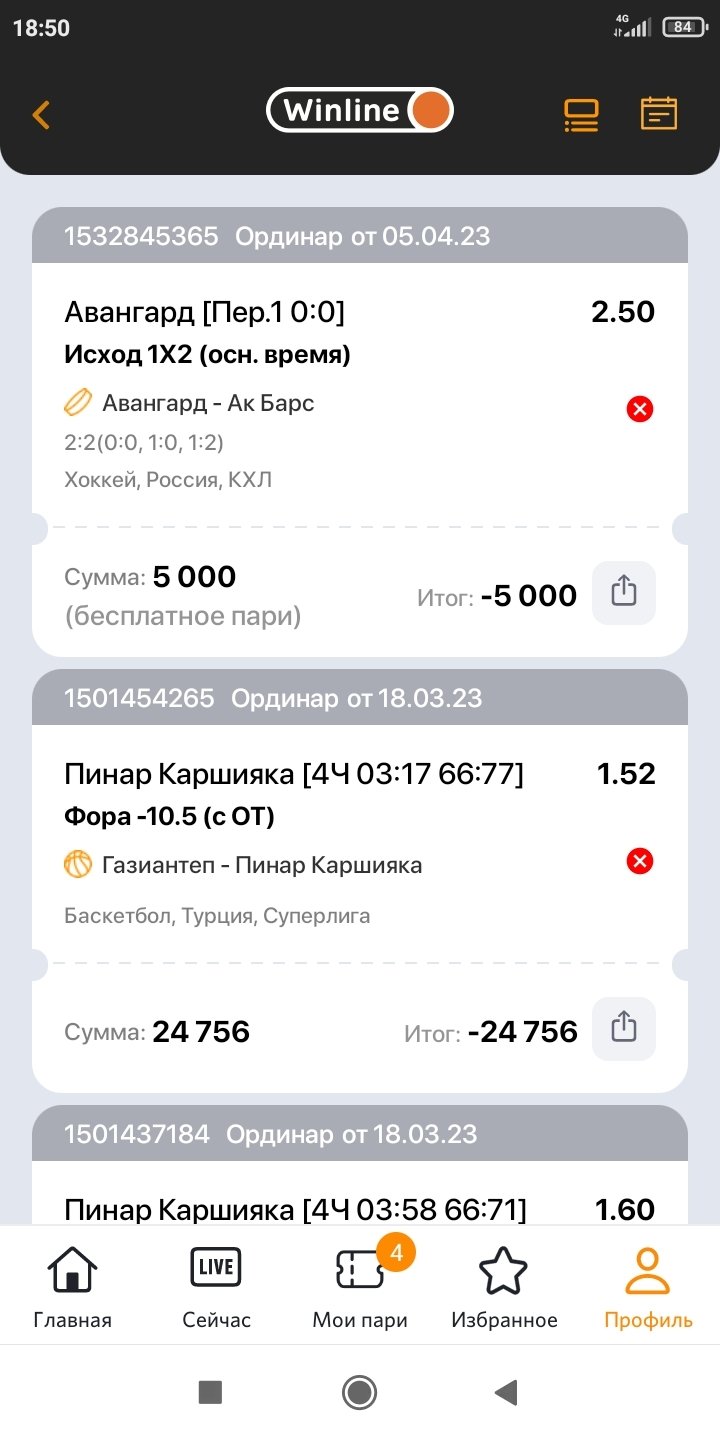Switch to the Сейчас live tab
Viewport: 720px width, 1440px height.
pos(216,1288)
